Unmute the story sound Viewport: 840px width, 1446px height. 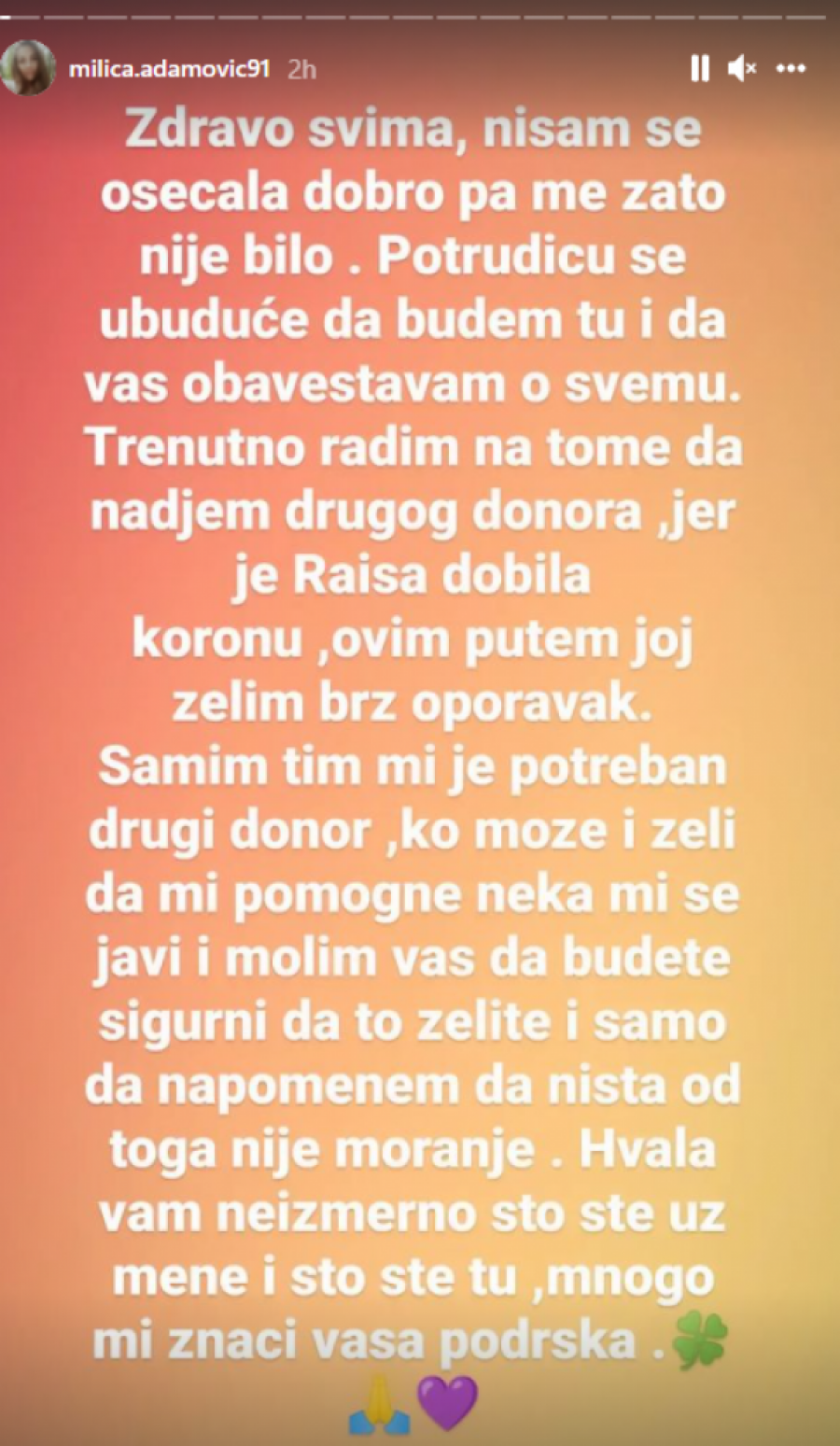point(742,68)
